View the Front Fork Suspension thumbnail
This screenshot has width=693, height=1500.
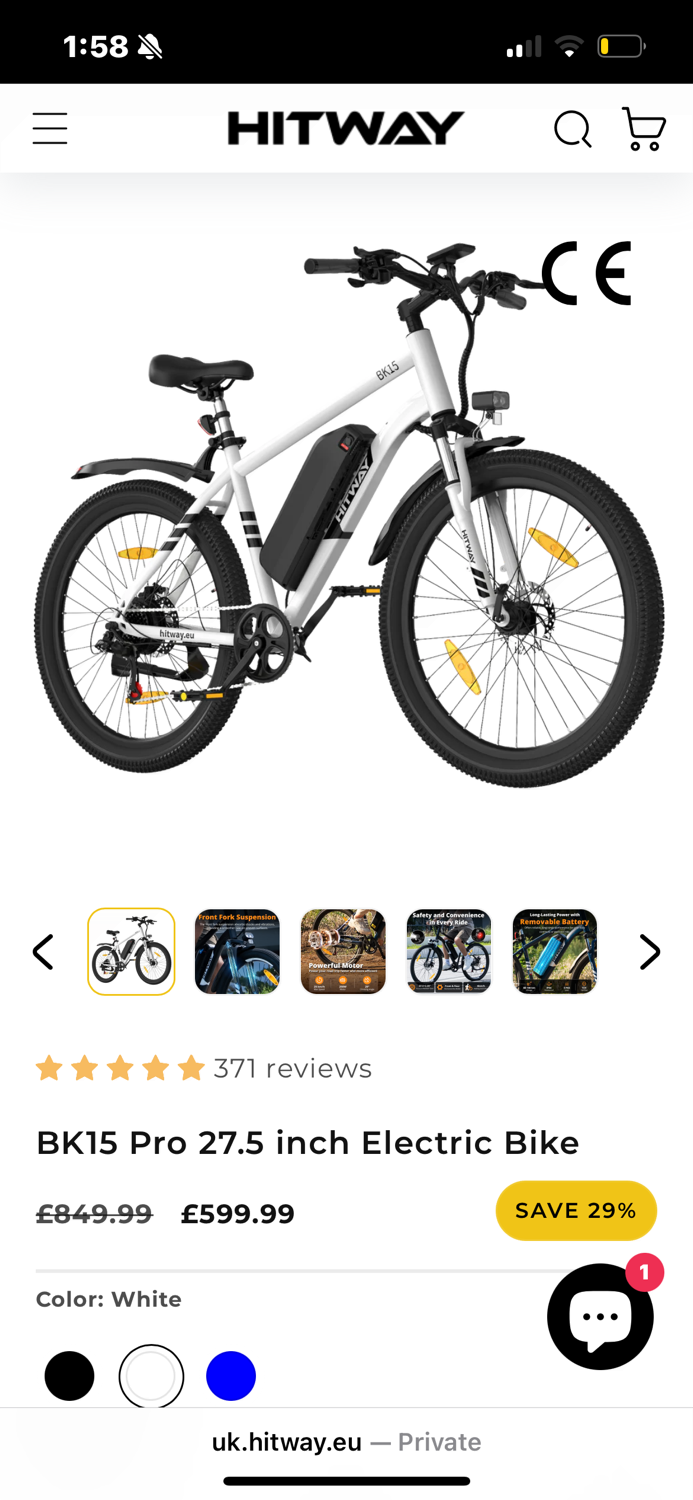tap(237, 952)
